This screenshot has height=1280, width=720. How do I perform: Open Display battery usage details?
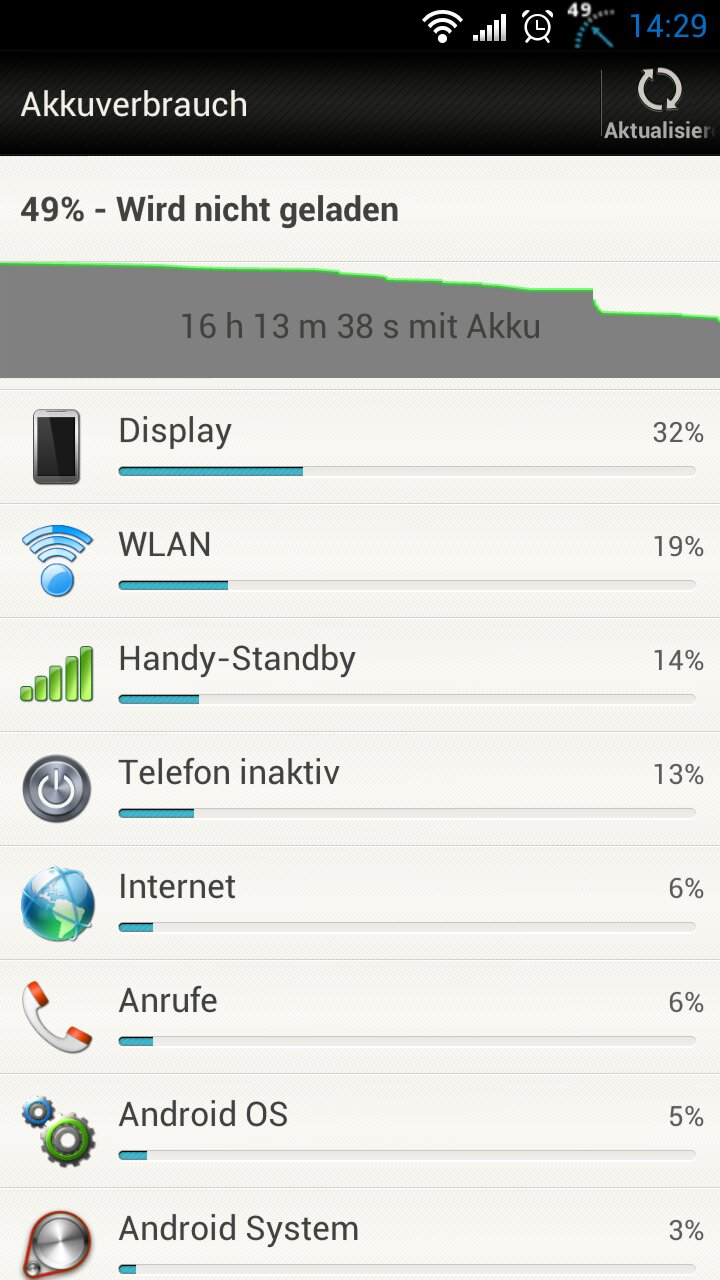pyautogui.click(x=360, y=447)
